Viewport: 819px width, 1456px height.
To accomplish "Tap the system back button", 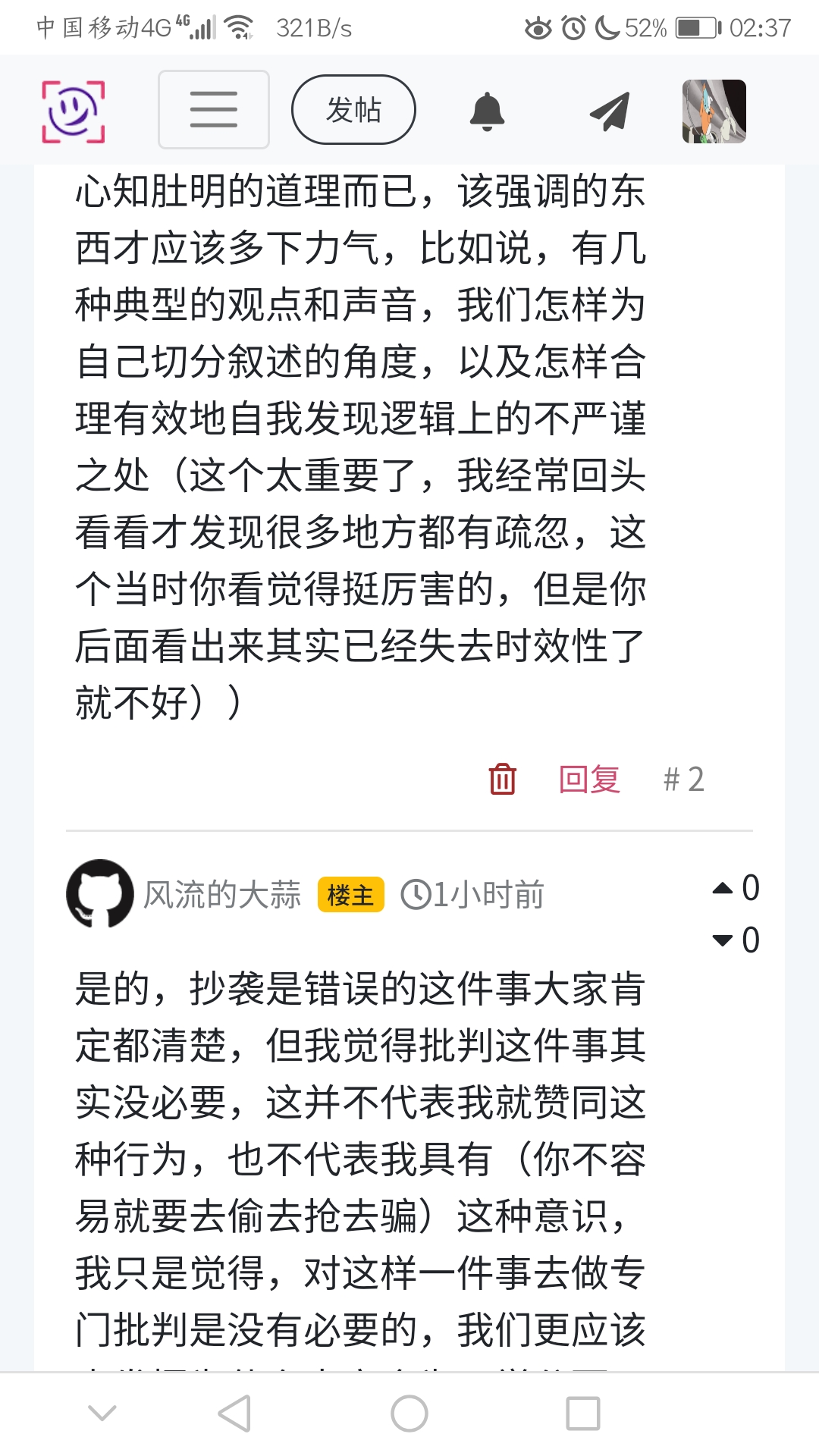I will click(x=234, y=1414).
